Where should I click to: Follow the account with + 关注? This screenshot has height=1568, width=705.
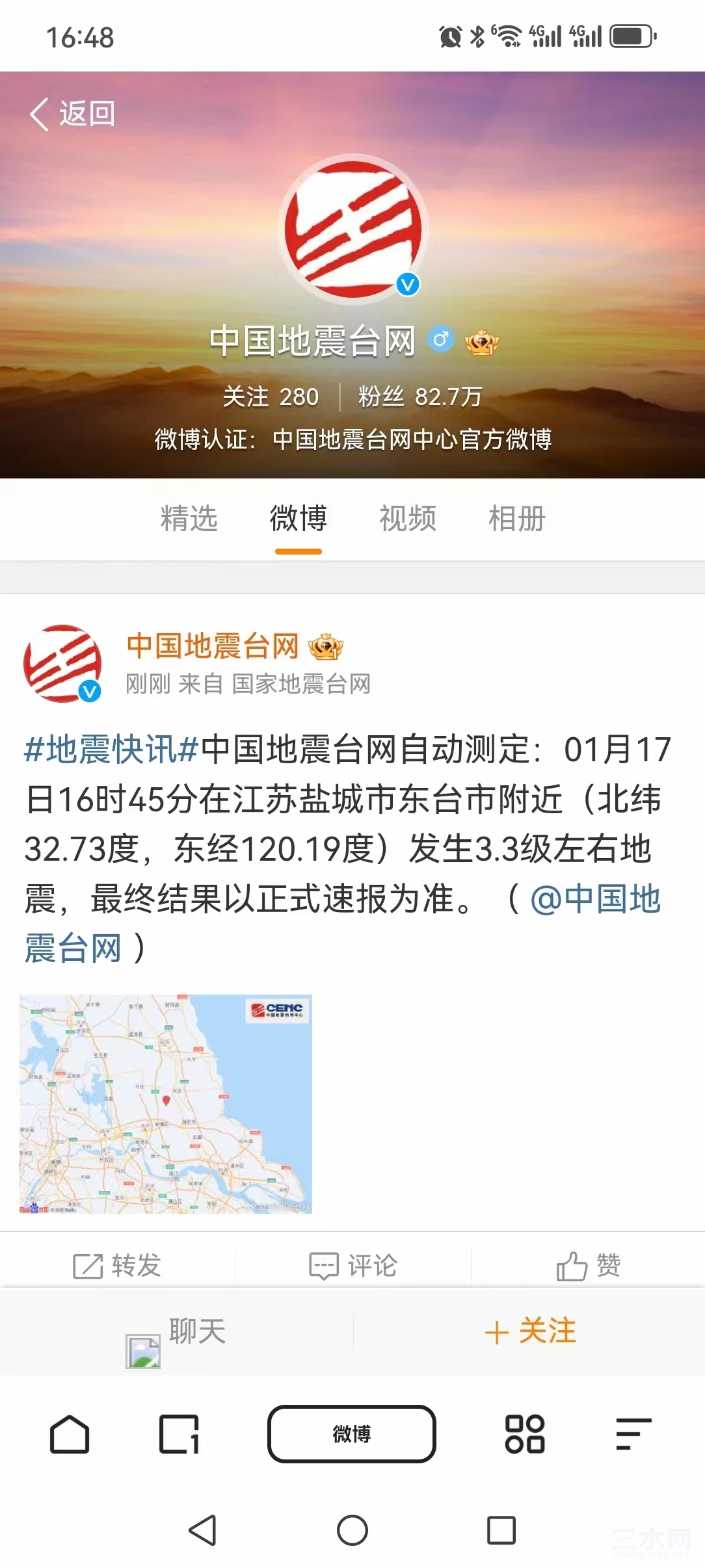point(530,1331)
